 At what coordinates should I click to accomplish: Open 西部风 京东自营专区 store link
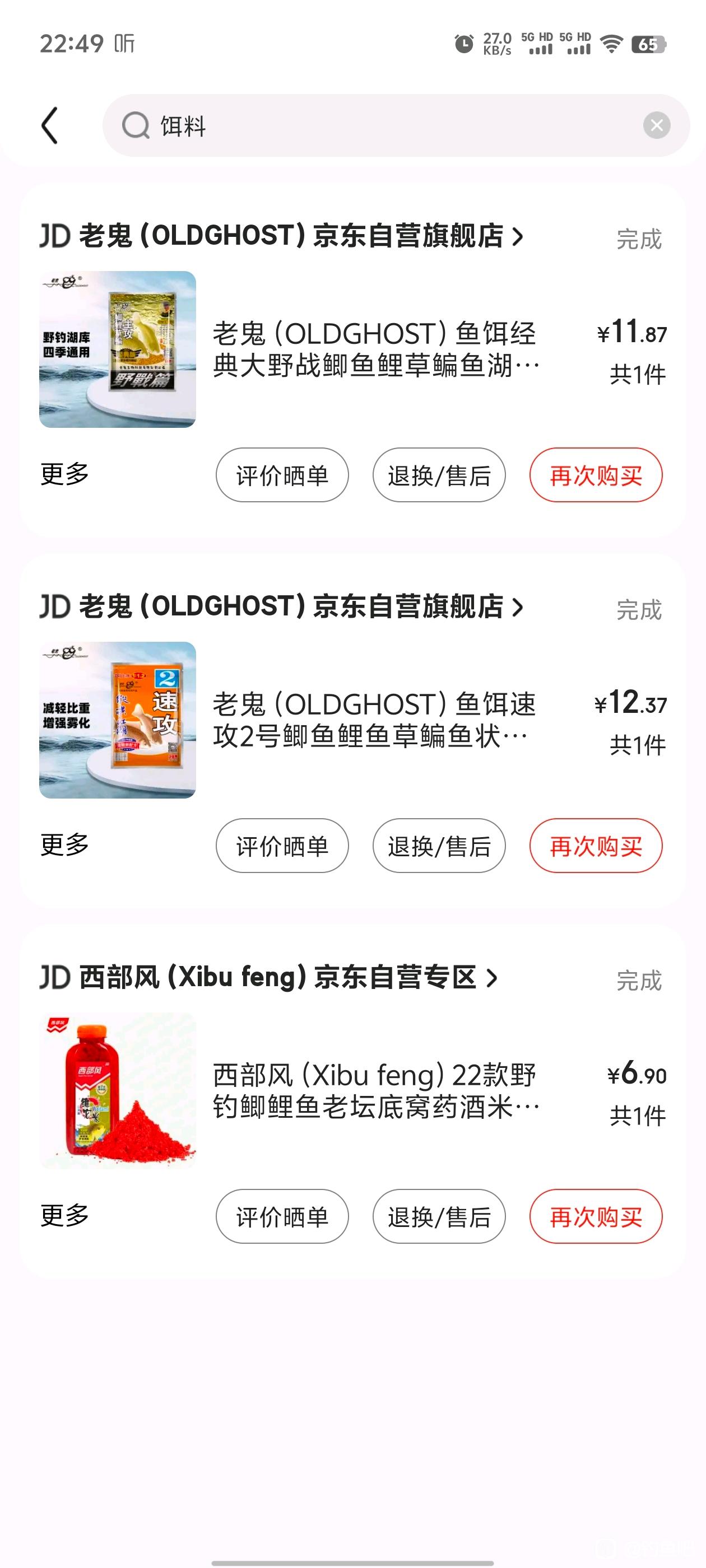coord(268,978)
